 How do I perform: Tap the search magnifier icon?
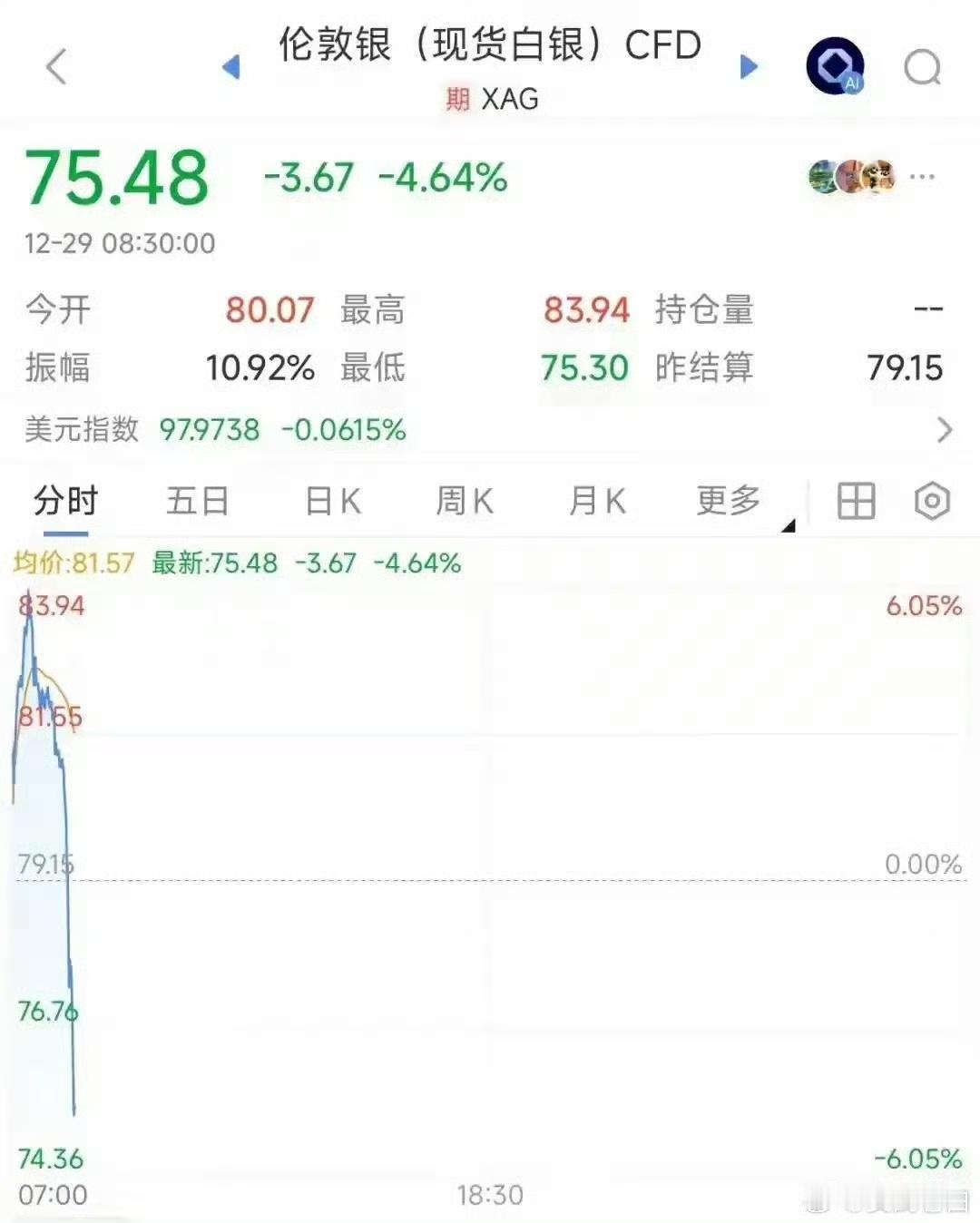(x=924, y=67)
